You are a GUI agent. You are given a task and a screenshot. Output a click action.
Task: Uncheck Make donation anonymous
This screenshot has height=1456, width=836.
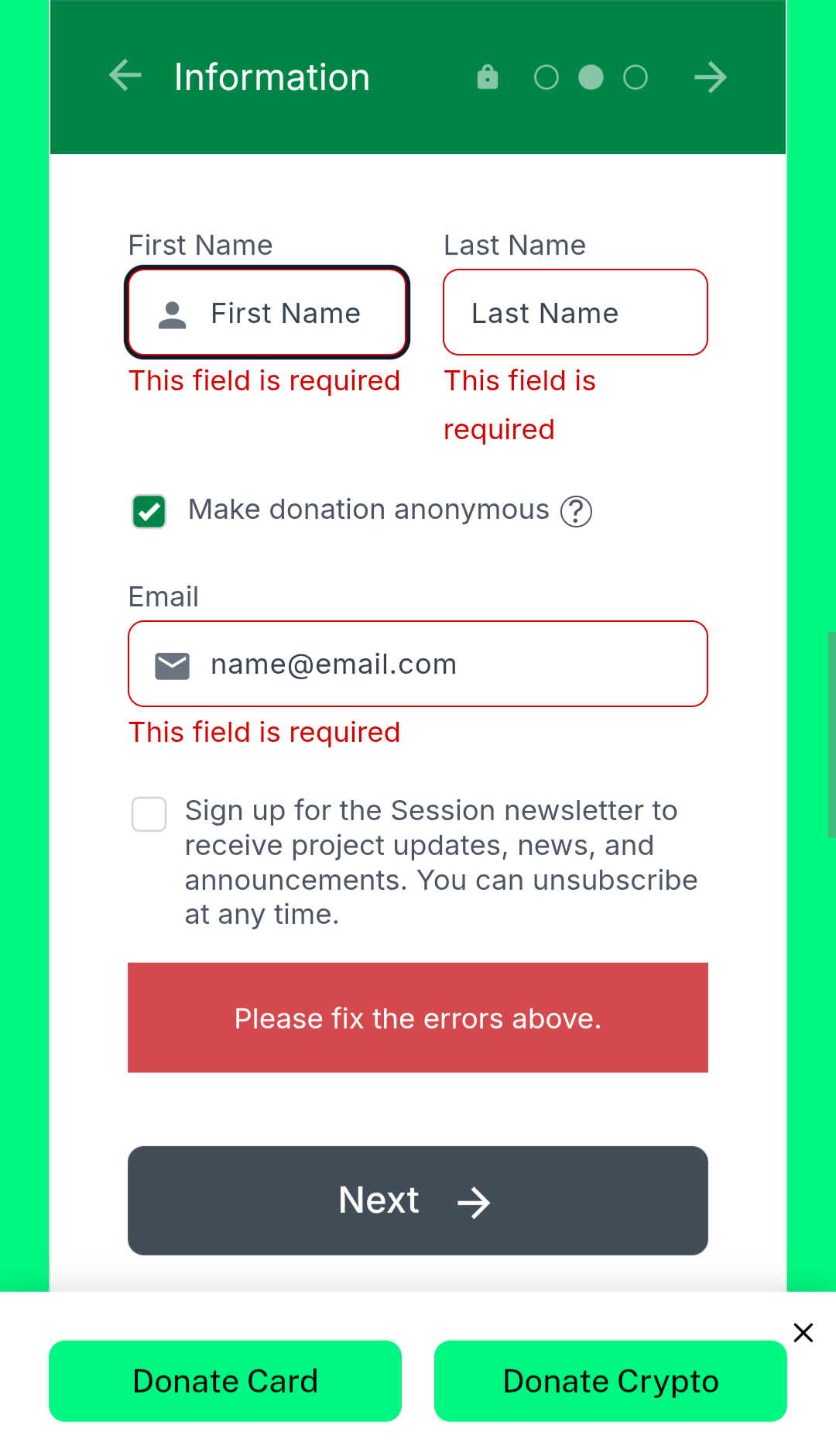pos(149,511)
